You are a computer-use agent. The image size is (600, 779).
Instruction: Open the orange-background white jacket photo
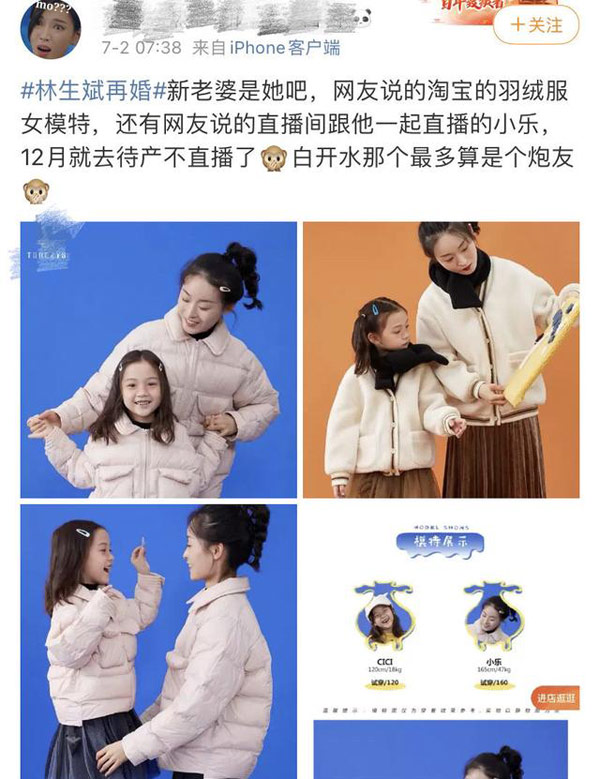click(x=441, y=359)
